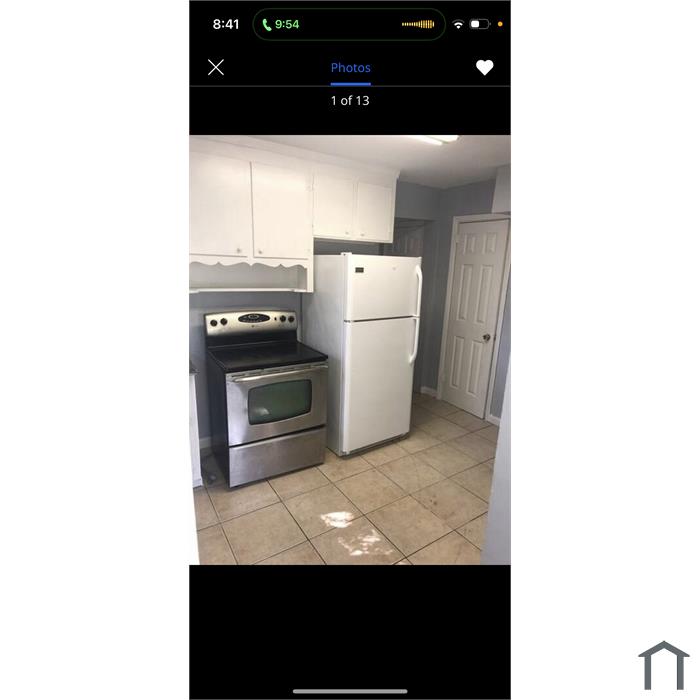
Task: Save this listing with the heart icon
Action: [484, 67]
